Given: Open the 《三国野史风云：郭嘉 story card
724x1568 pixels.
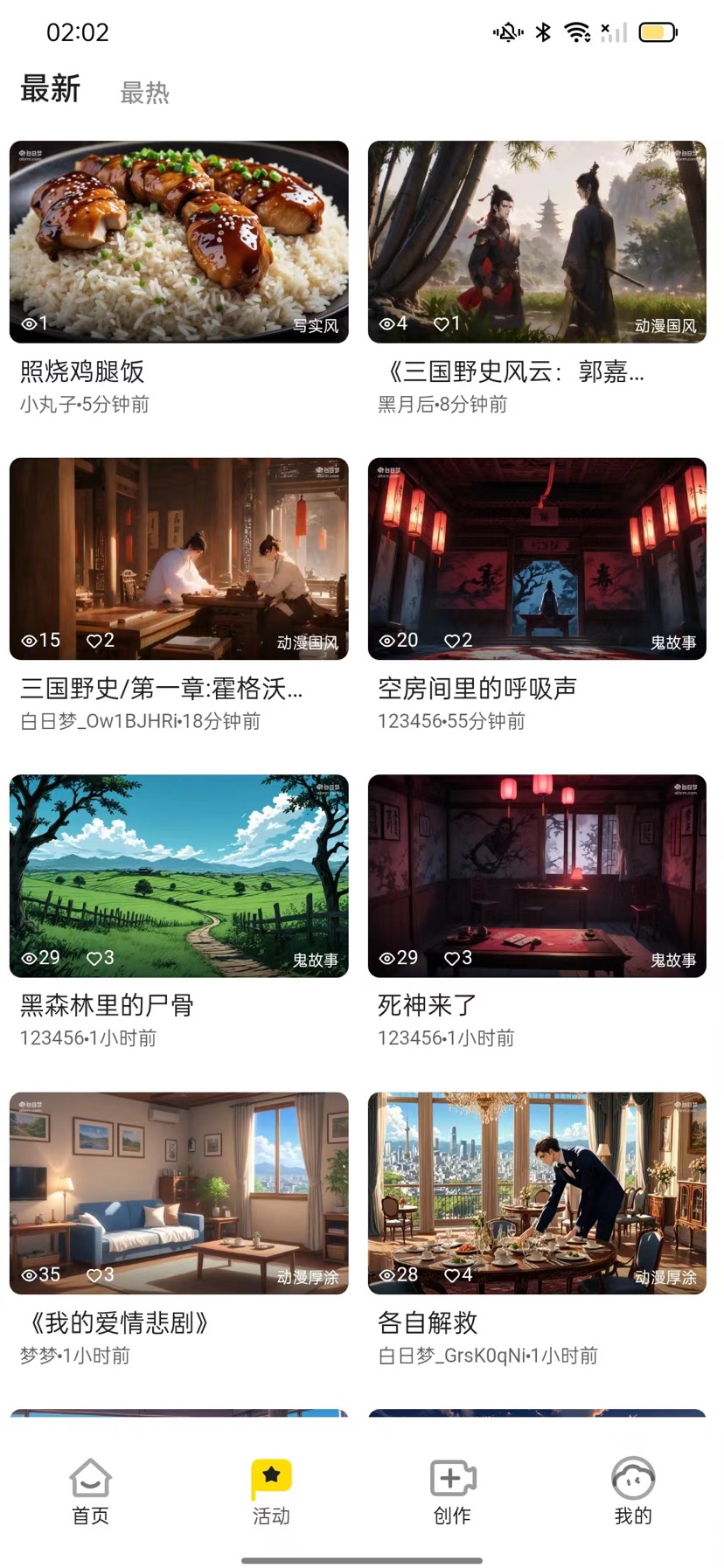Looking at the screenshot, I should click(x=537, y=242).
